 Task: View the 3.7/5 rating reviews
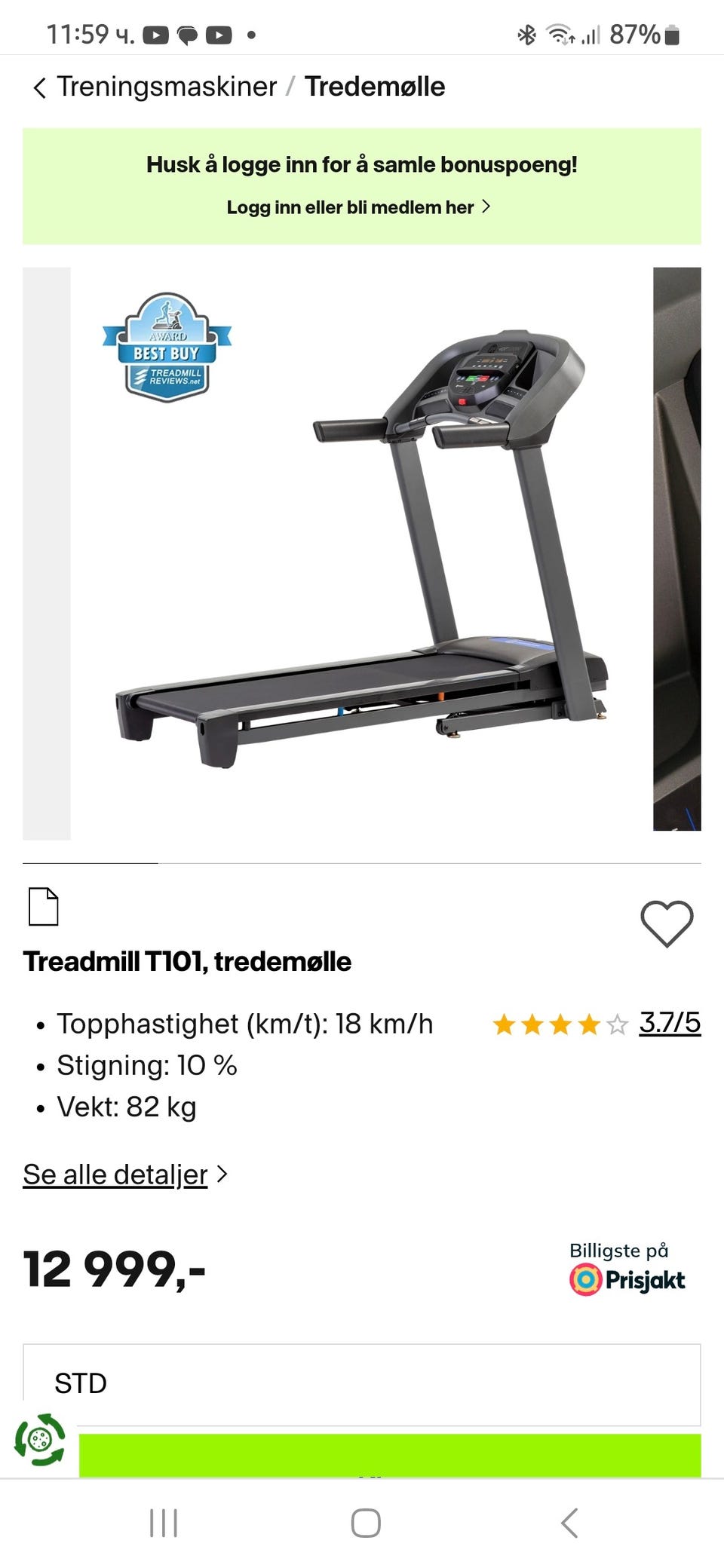(x=670, y=1023)
